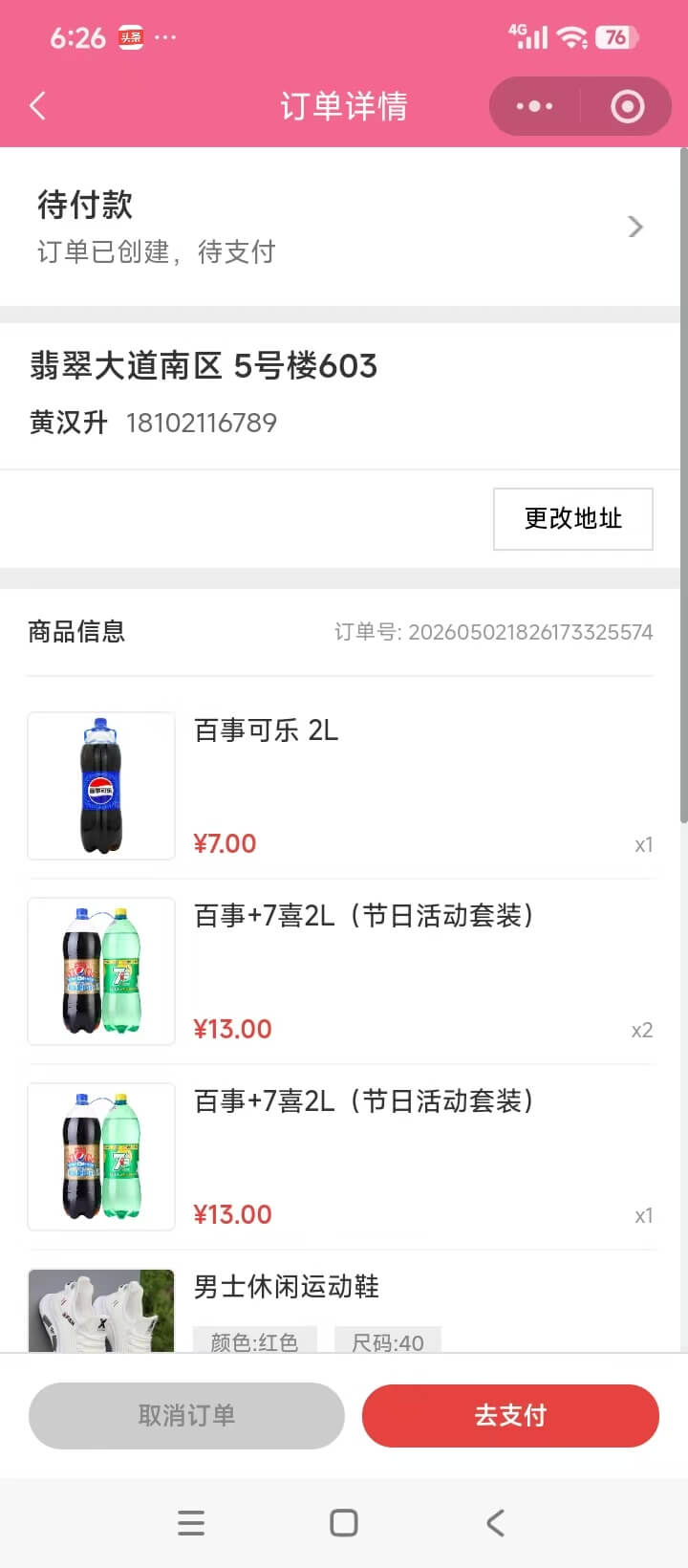Viewport: 688px width, 1568px height.
Task: Open the 百事+7喜2L item with quantity x1
Action: 340,1157
